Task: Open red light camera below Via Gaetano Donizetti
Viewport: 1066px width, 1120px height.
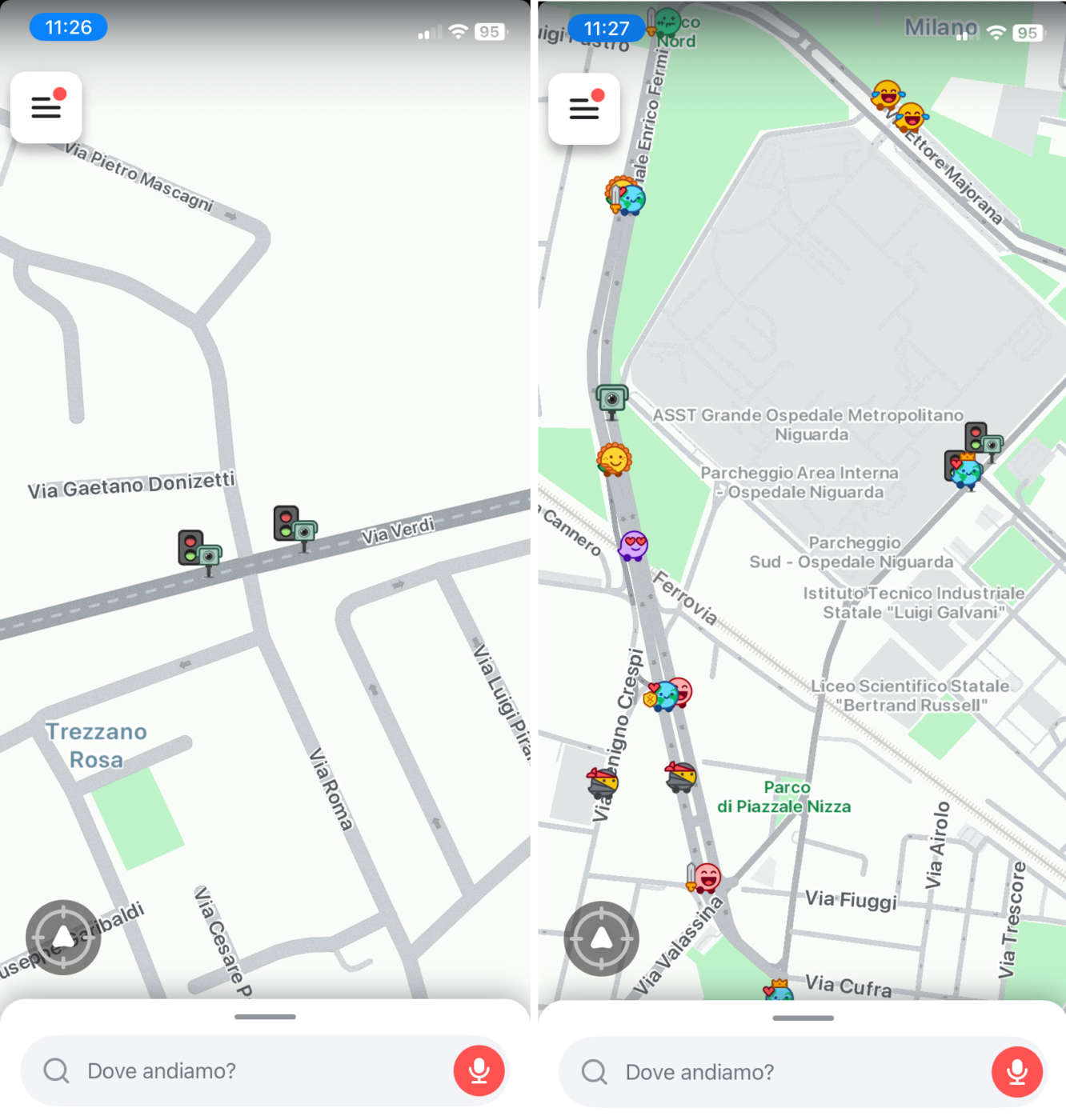Action: (198, 551)
